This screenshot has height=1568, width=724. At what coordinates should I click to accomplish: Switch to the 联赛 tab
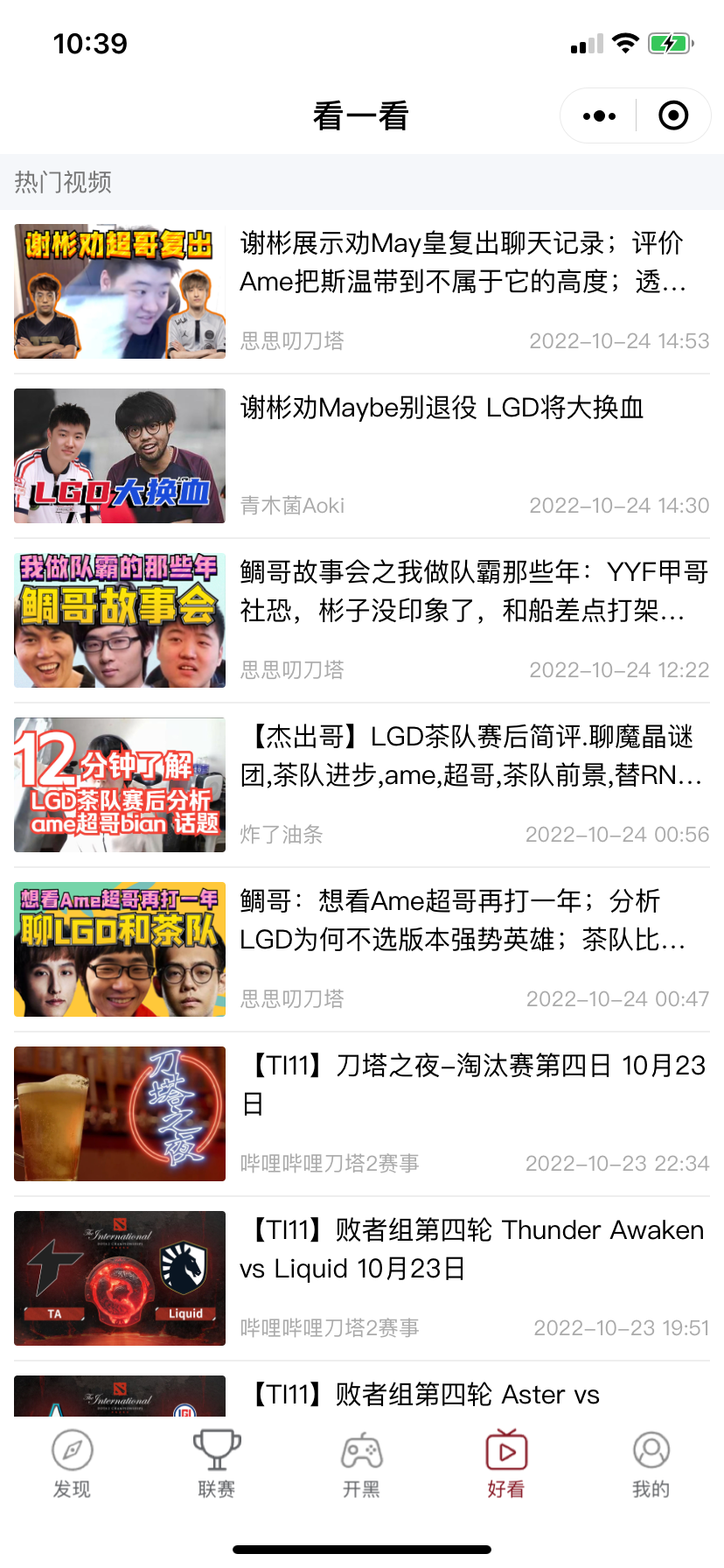[x=216, y=1463]
